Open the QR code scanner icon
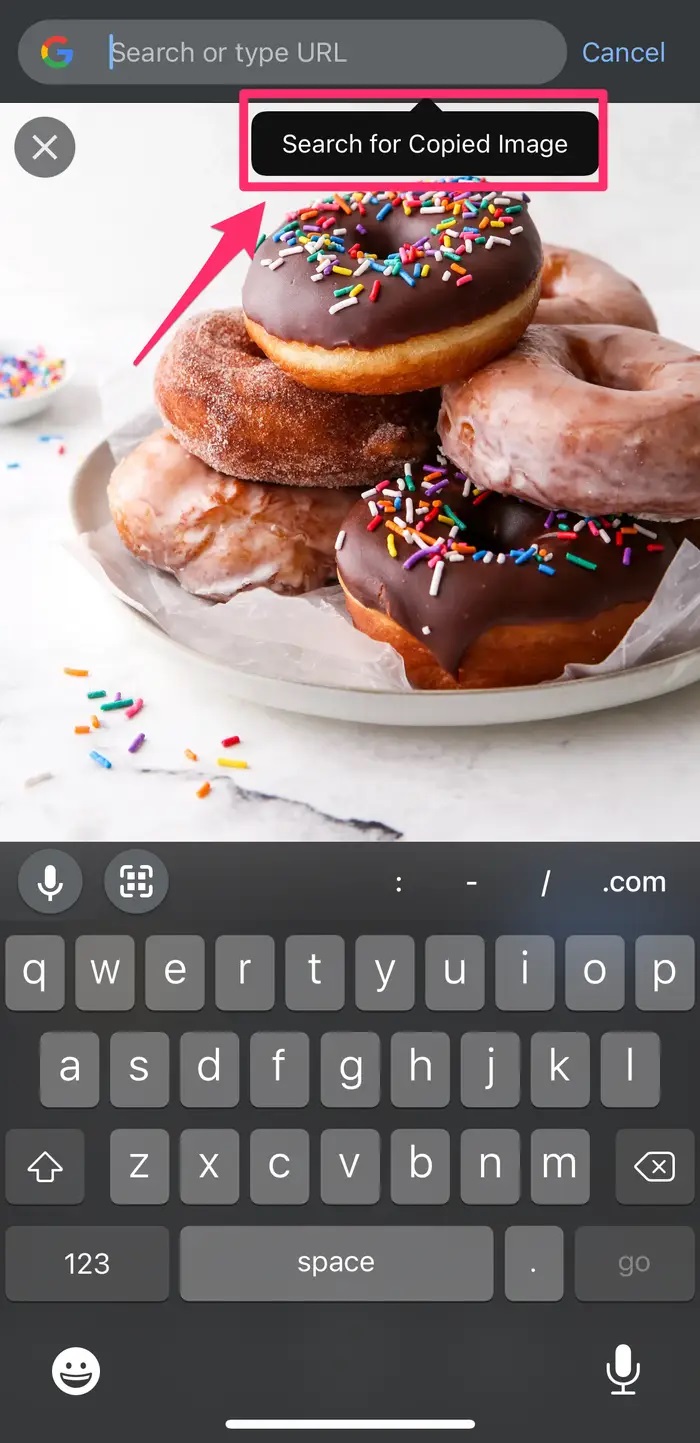The width and height of the screenshot is (700, 1443). coord(136,881)
